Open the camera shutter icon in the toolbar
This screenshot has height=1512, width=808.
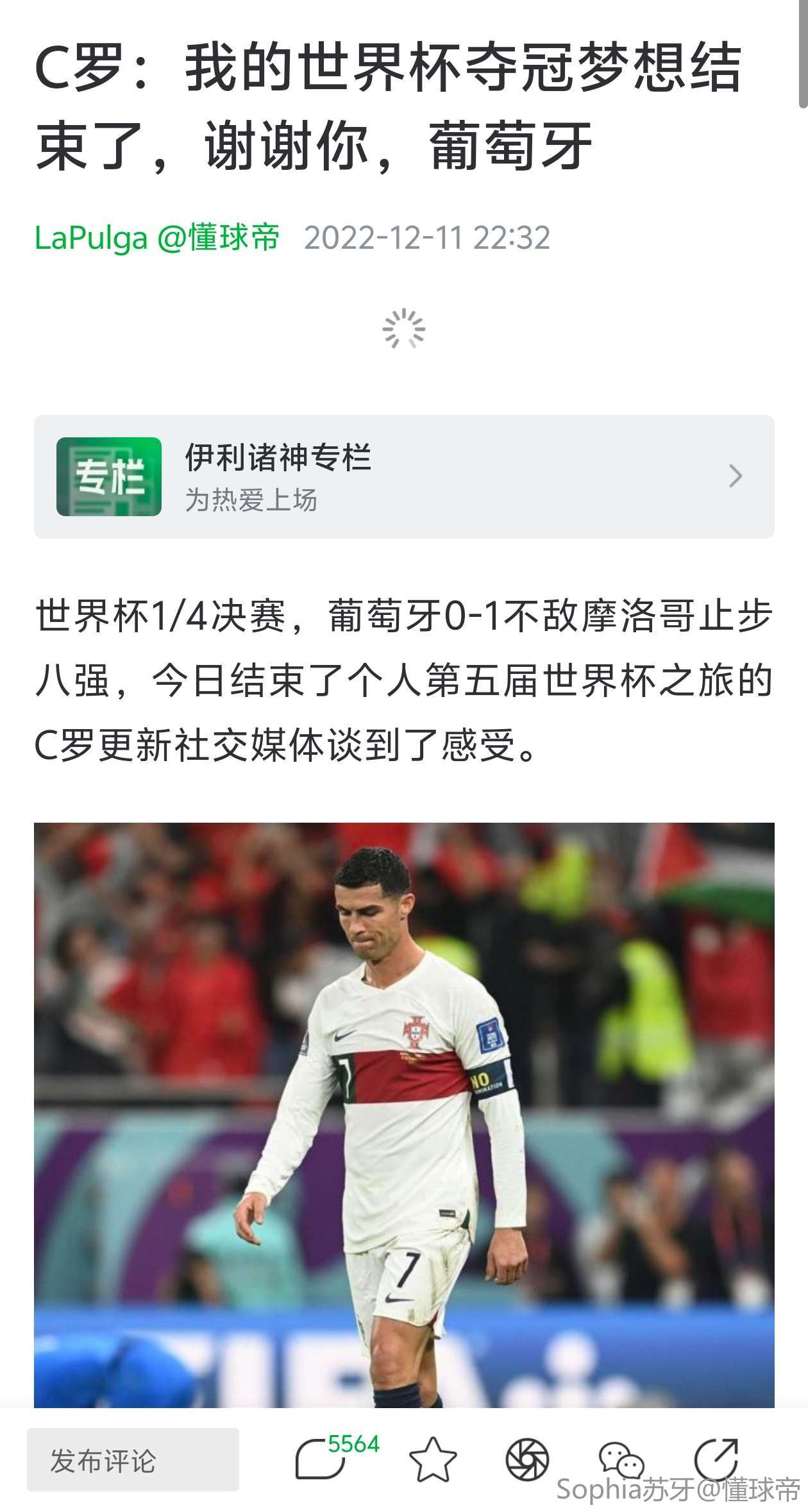527,1460
